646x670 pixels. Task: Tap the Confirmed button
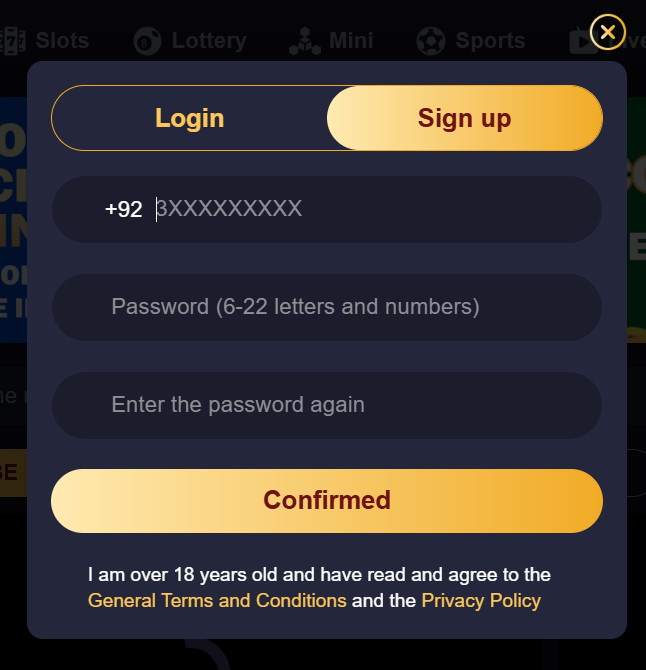[x=326, y=500]
